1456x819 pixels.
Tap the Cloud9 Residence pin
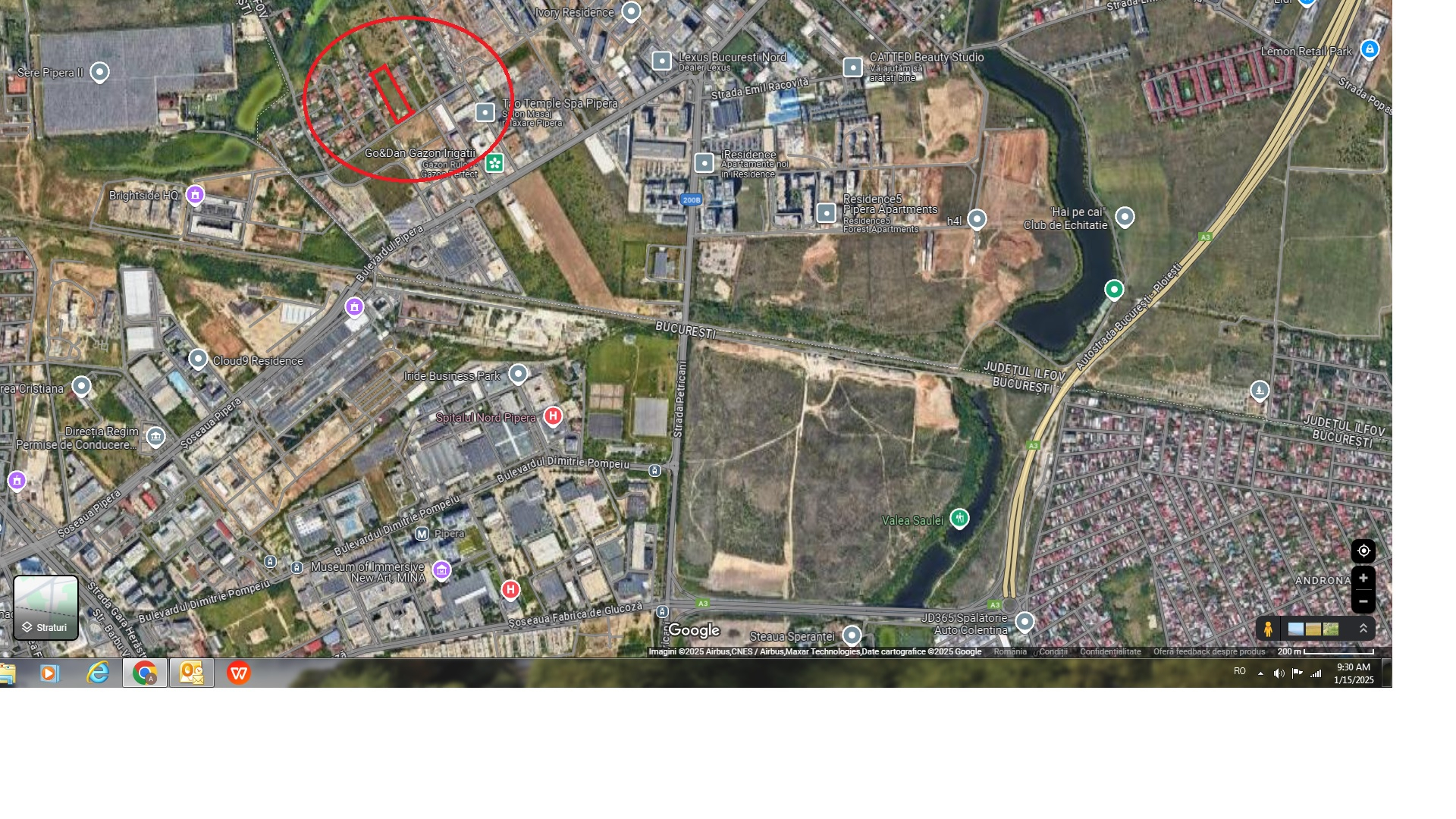tap(198, 359)
